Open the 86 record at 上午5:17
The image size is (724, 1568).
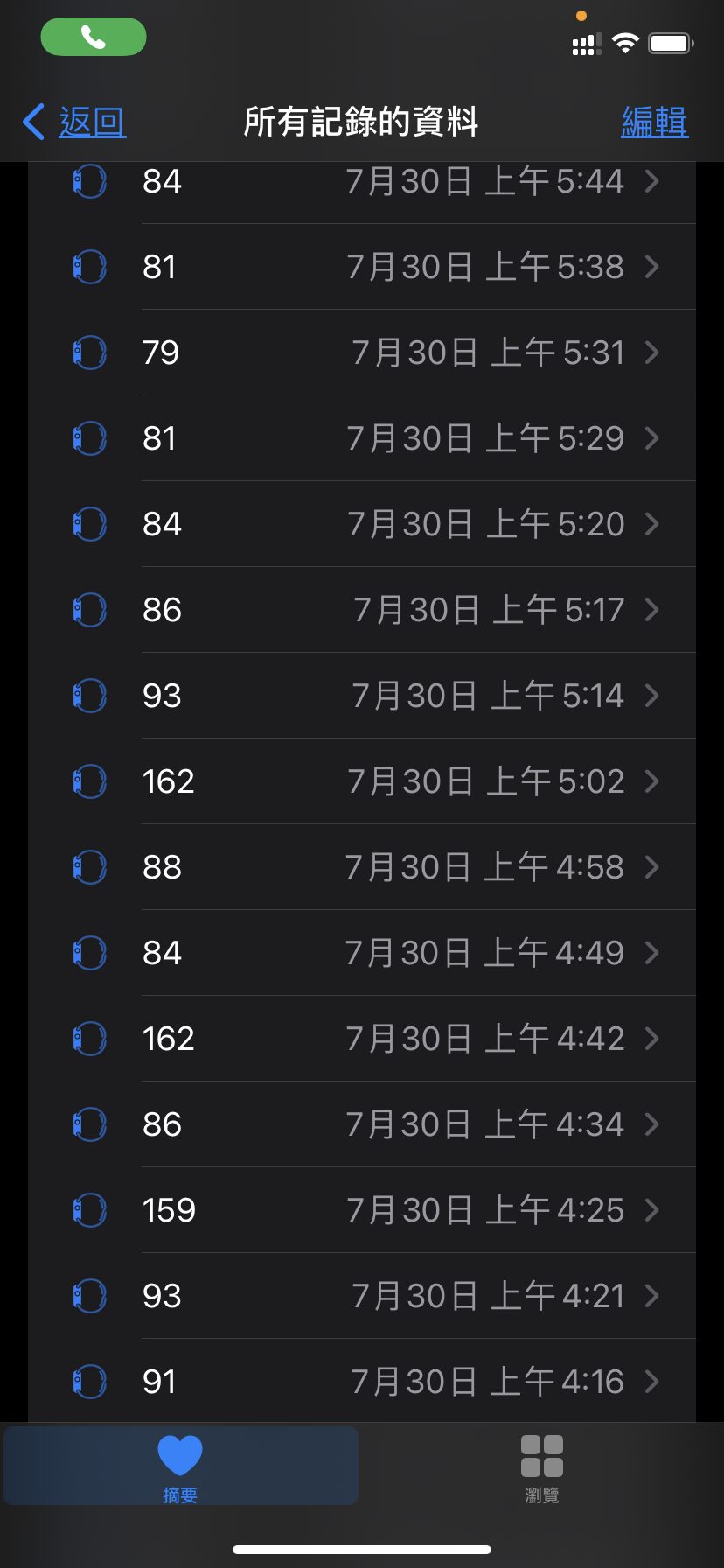(362, 610)
